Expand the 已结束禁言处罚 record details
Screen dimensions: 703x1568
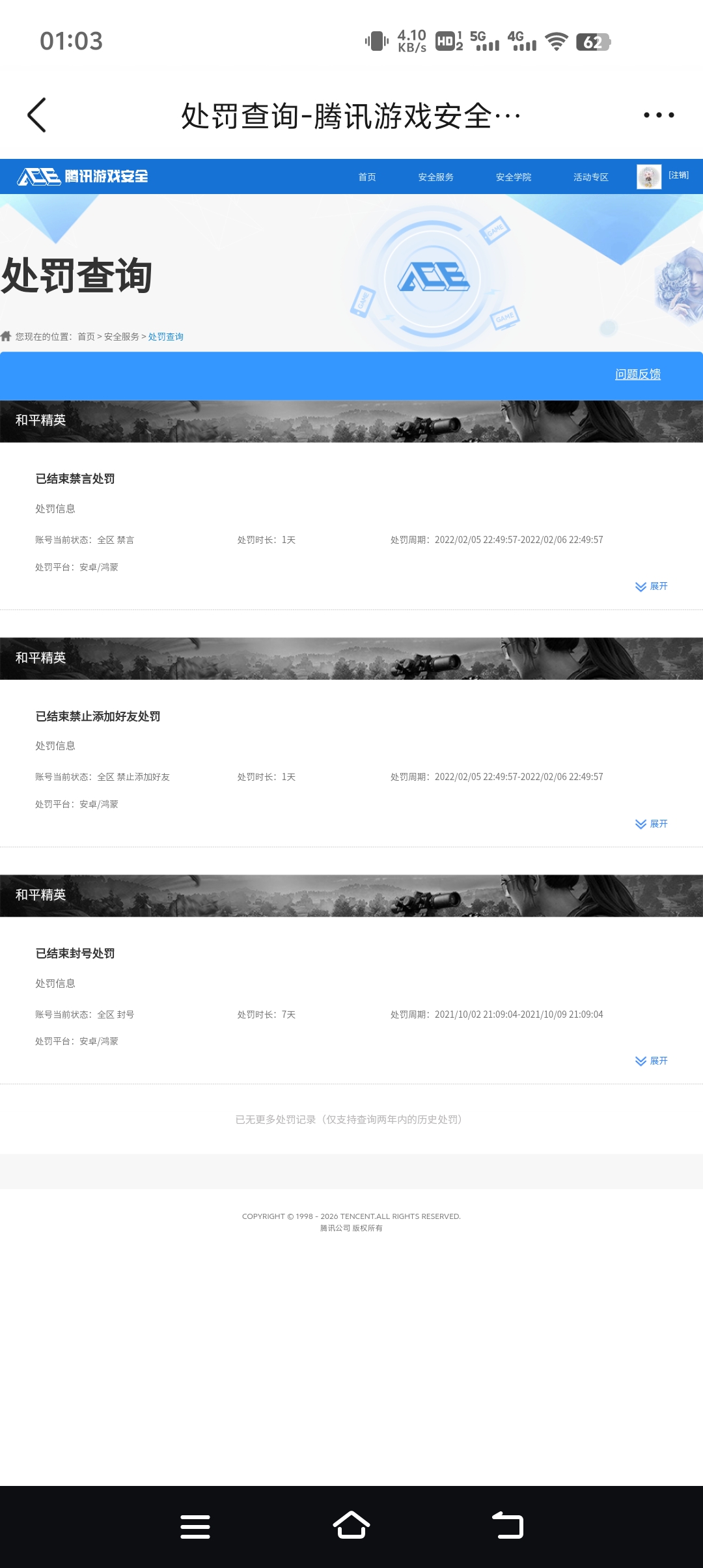pos(652,587)
